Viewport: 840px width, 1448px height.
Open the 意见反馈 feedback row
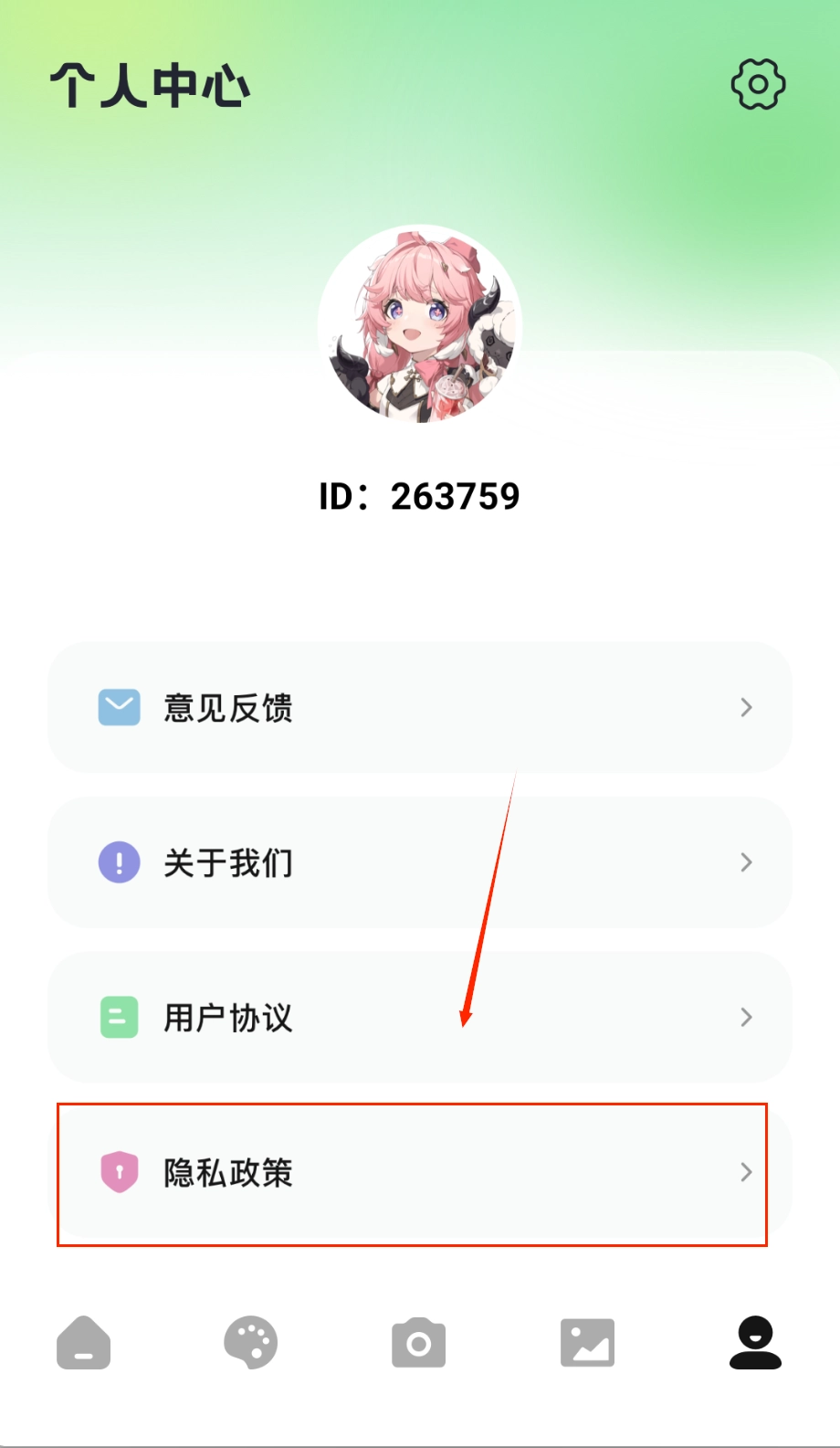[x=420, y=707]
